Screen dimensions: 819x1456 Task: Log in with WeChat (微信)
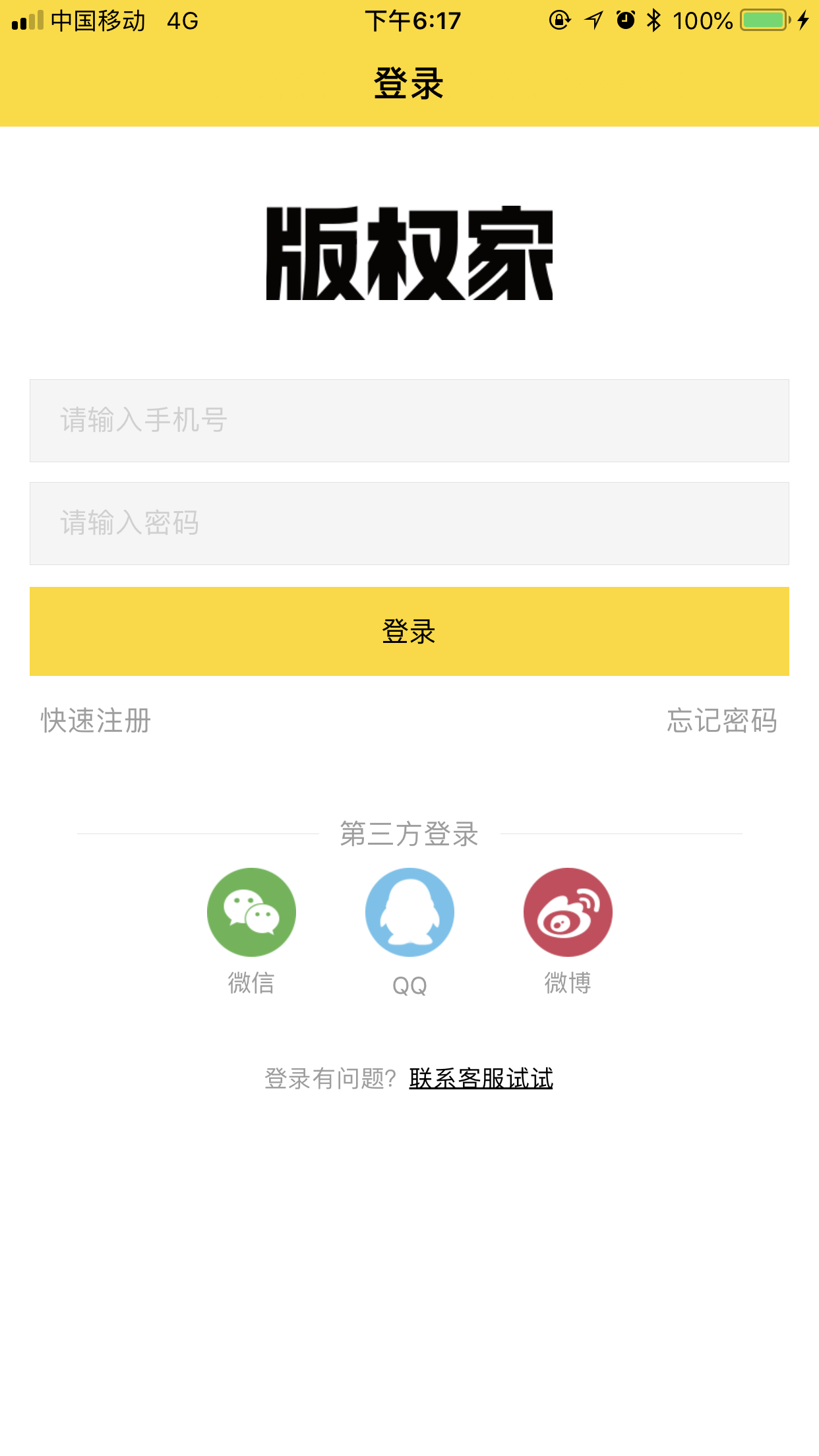pyautogui.click(x=251, y=912)
